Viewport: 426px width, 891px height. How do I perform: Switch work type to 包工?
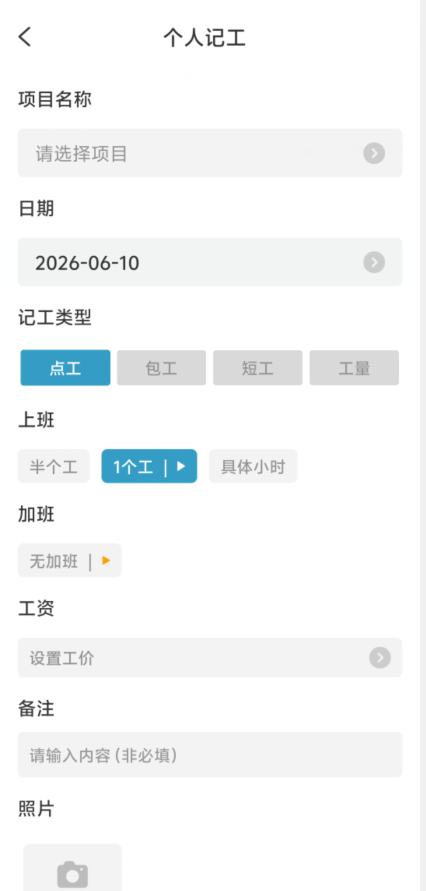point(161,368)
